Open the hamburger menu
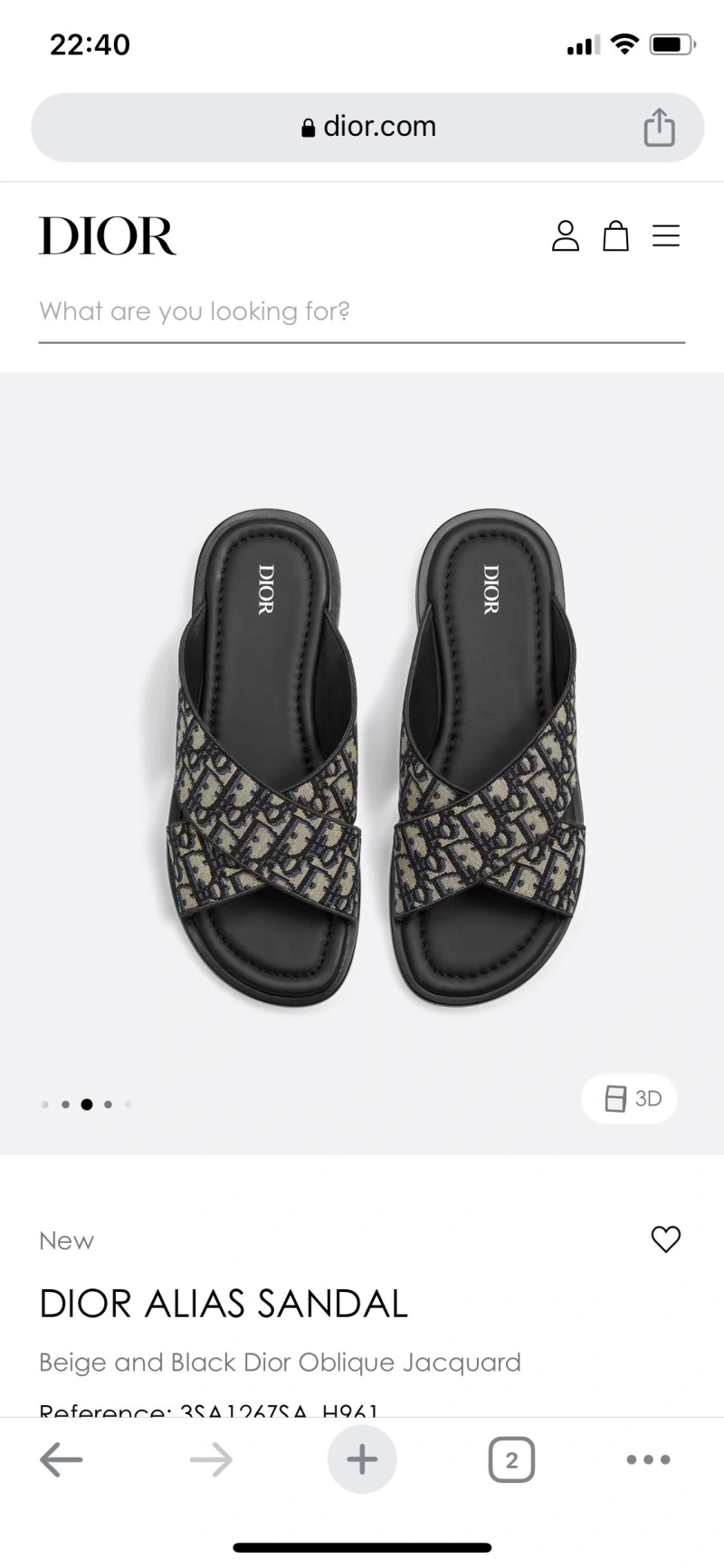This screenshot has height=1568, width=724. coord(666,236)
